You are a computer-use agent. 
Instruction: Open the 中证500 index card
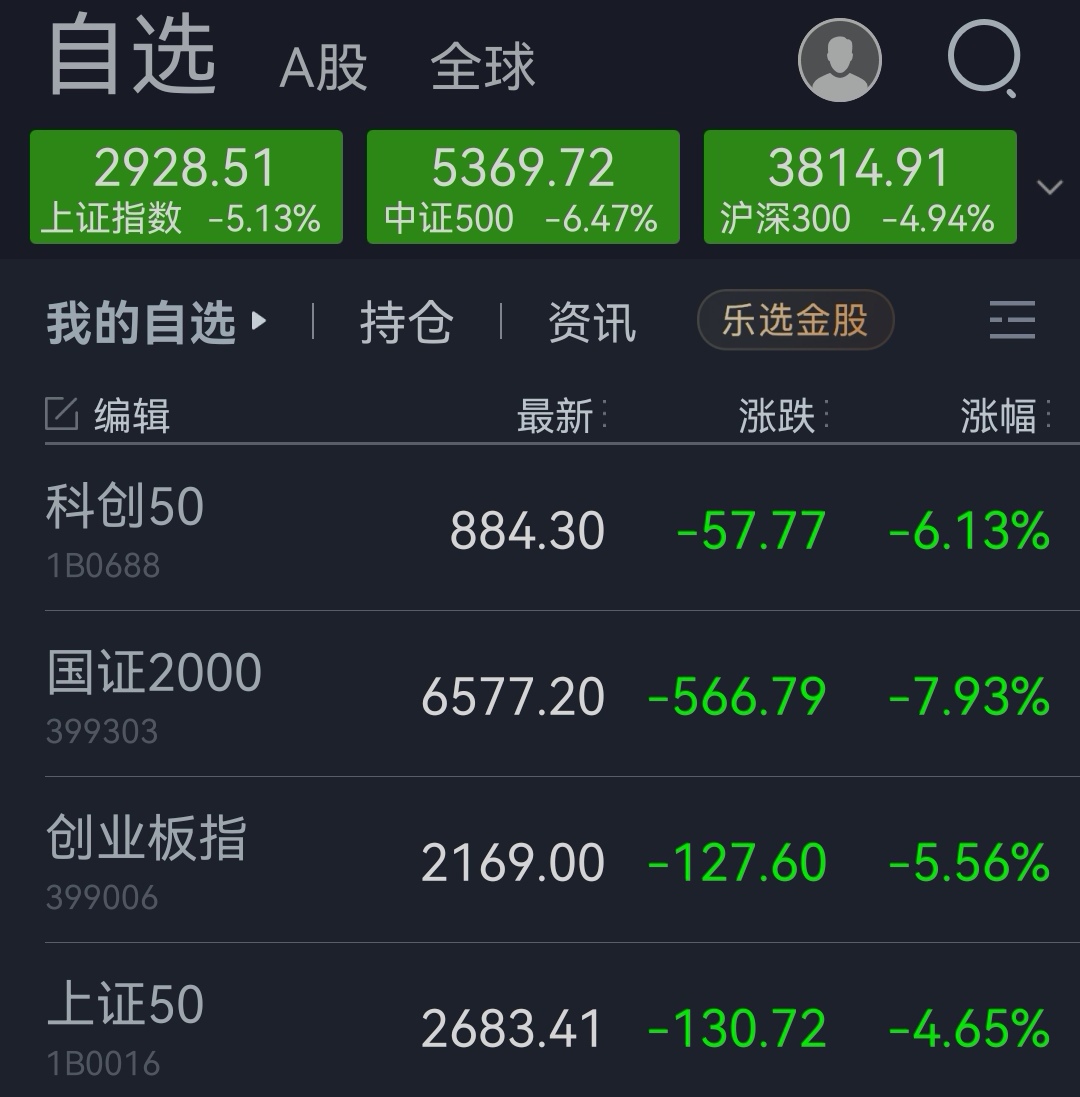(x=523, y=187)
